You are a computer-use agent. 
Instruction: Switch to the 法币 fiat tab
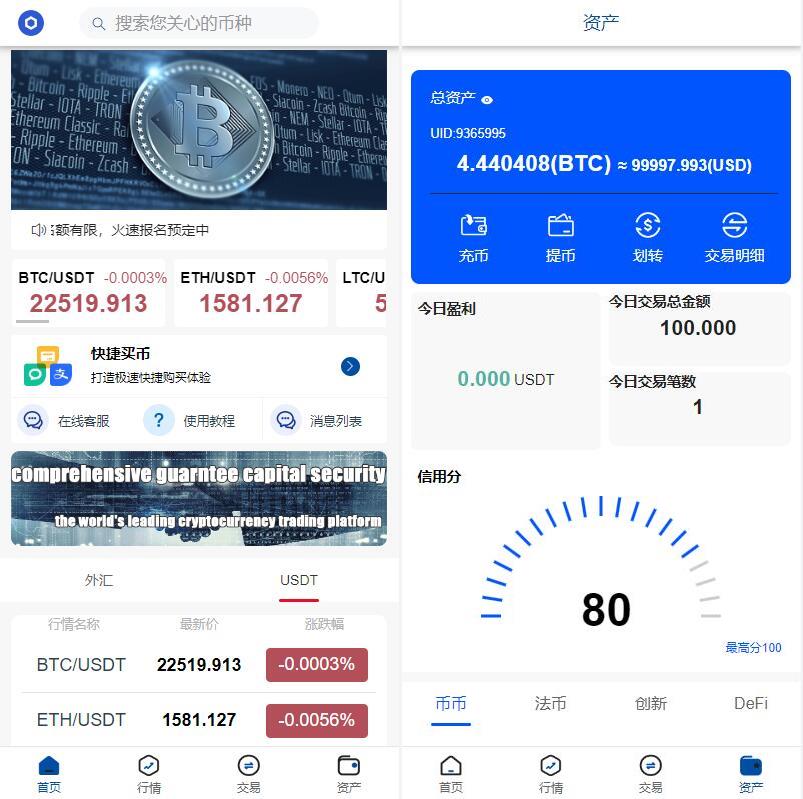pos(550,704)
